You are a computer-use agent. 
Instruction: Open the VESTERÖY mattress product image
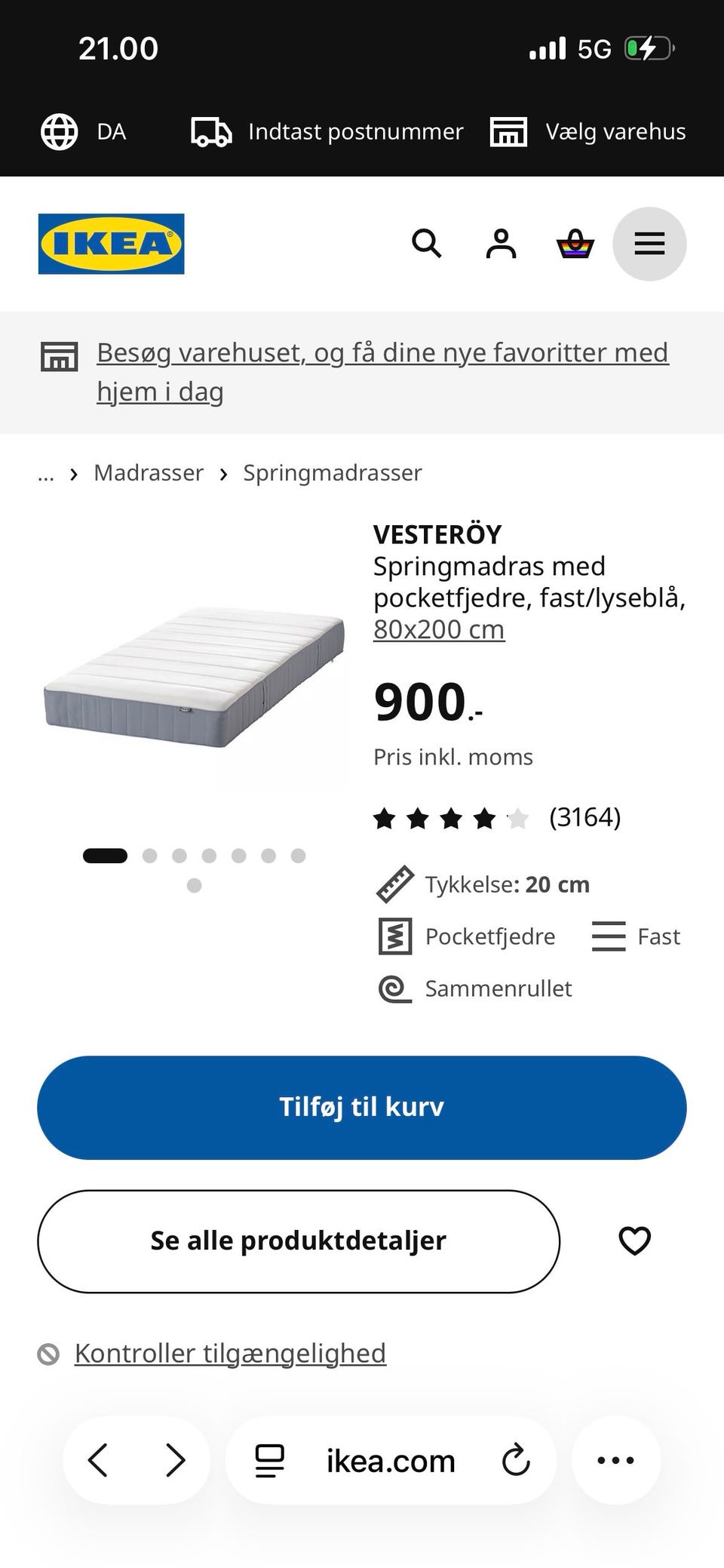tap(194, 676)
